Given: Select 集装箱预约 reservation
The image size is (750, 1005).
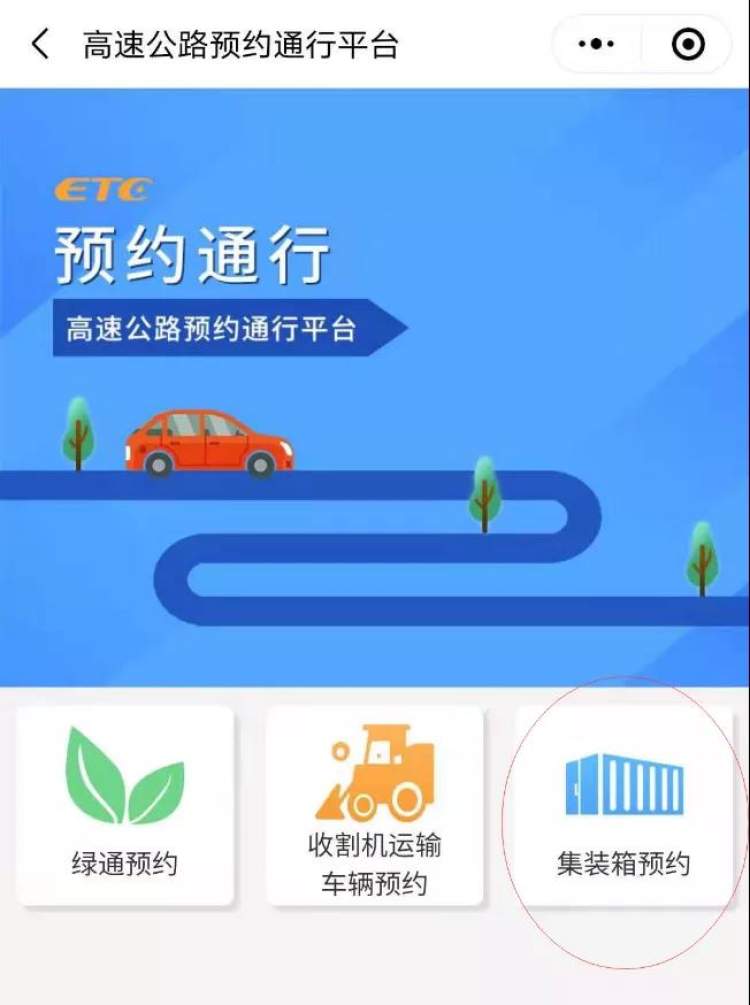Looking at the screenshot, I should [623, 806].
